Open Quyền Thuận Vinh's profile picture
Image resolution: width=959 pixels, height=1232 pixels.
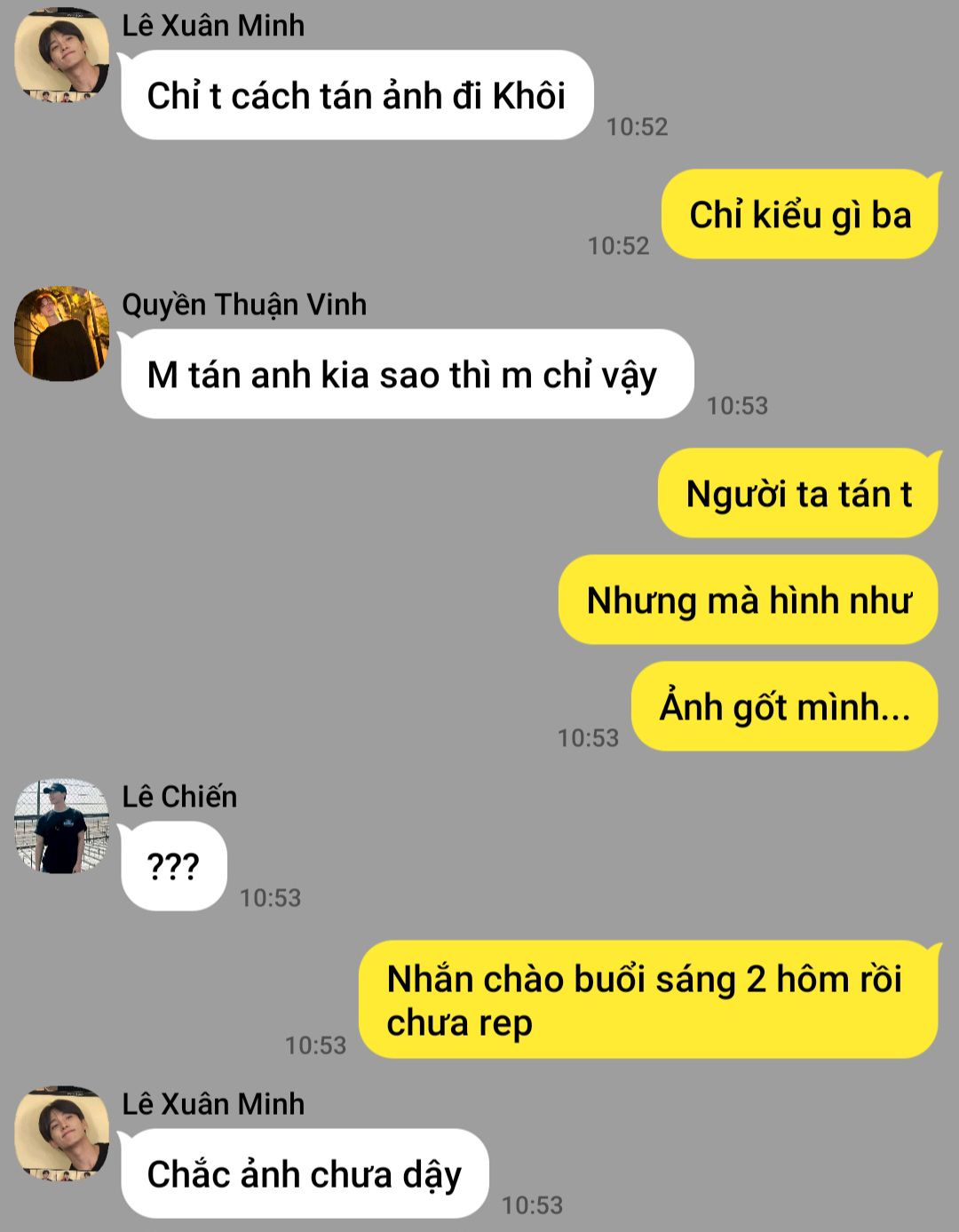coord(61,333)
